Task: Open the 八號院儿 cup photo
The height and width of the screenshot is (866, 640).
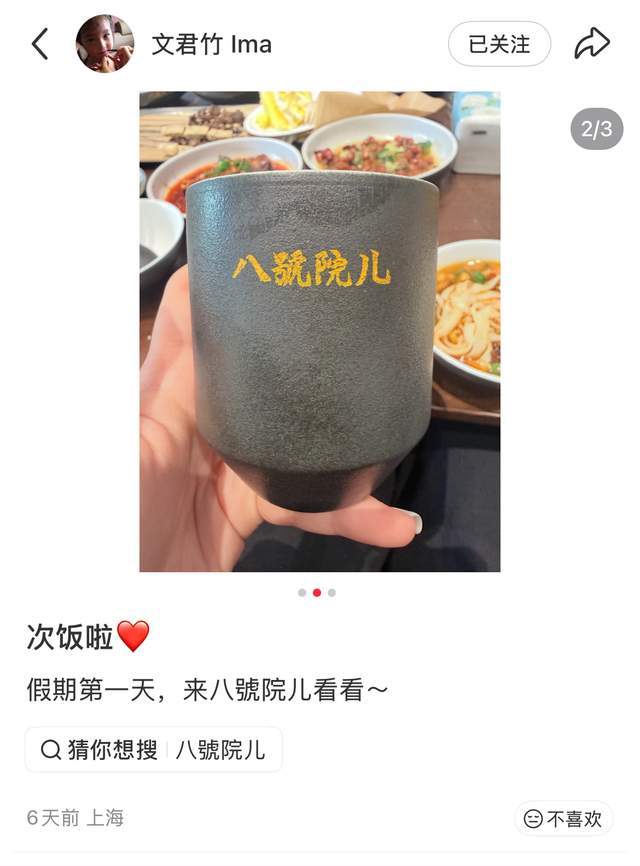Action: point(320,332)
